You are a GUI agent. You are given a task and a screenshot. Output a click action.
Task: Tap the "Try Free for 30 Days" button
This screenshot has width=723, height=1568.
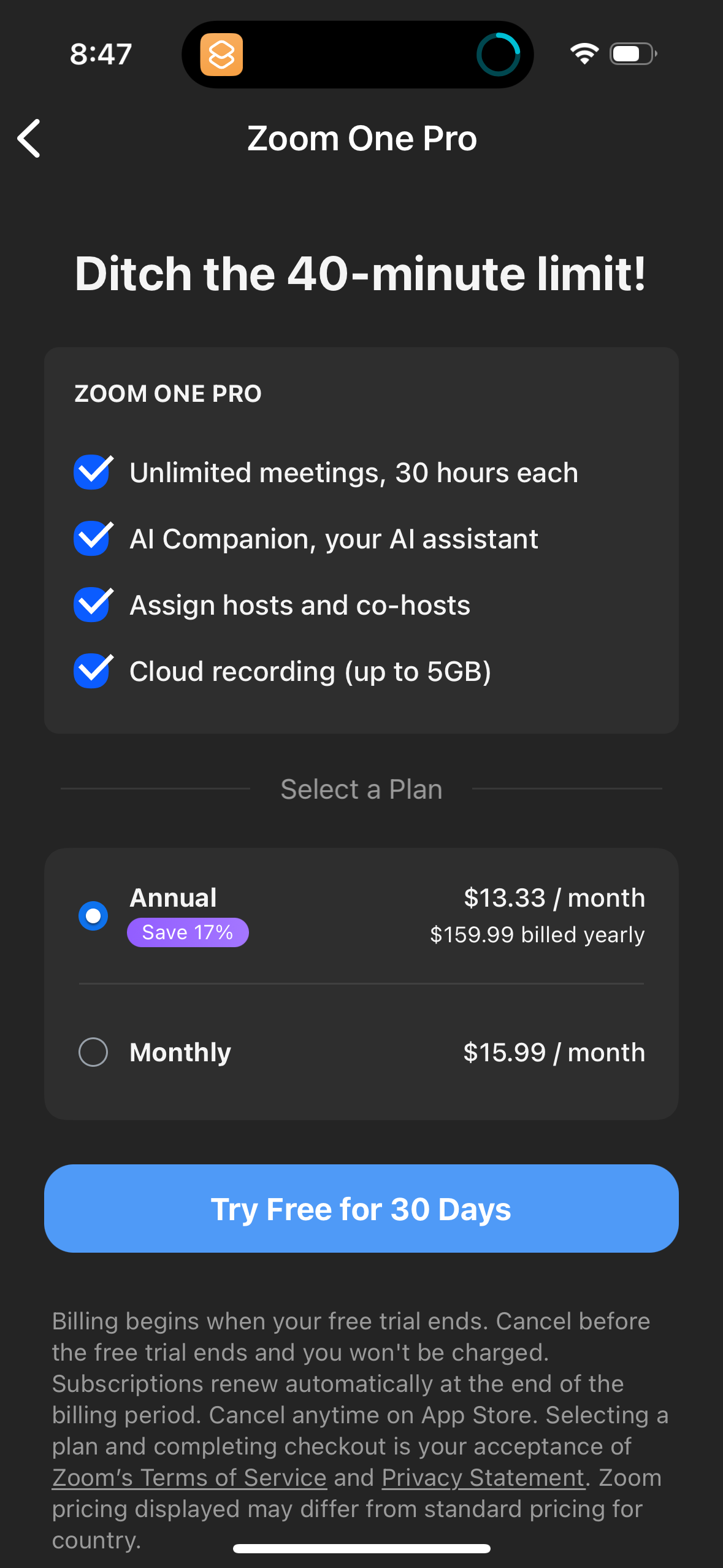coord(361,1209)
